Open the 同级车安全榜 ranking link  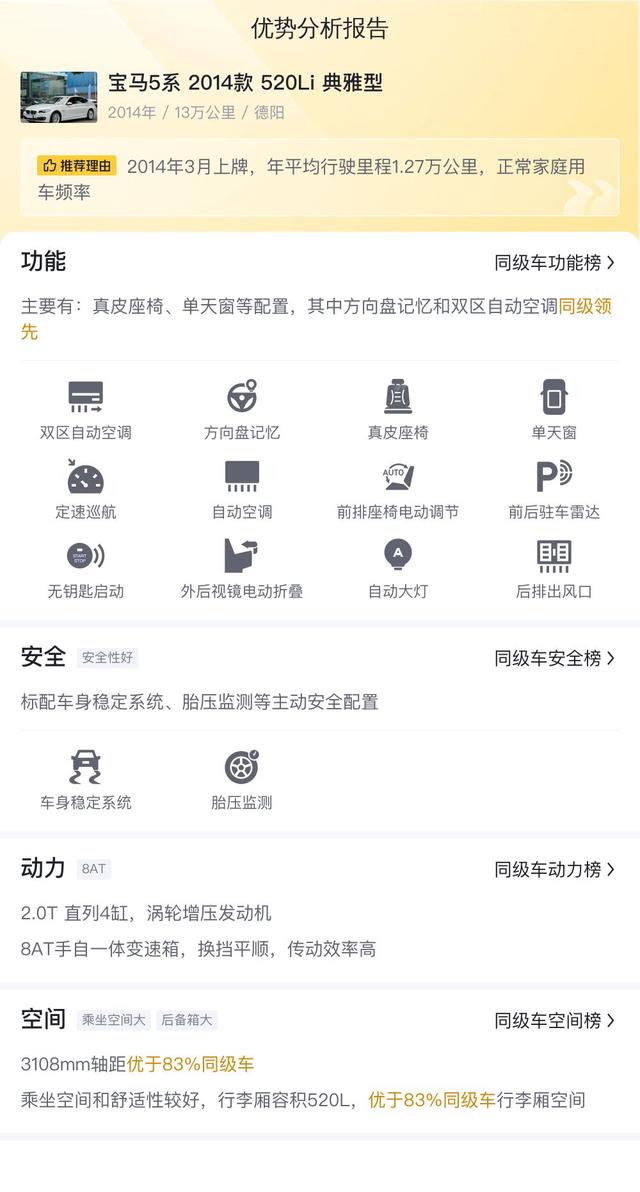click(555, 658)
